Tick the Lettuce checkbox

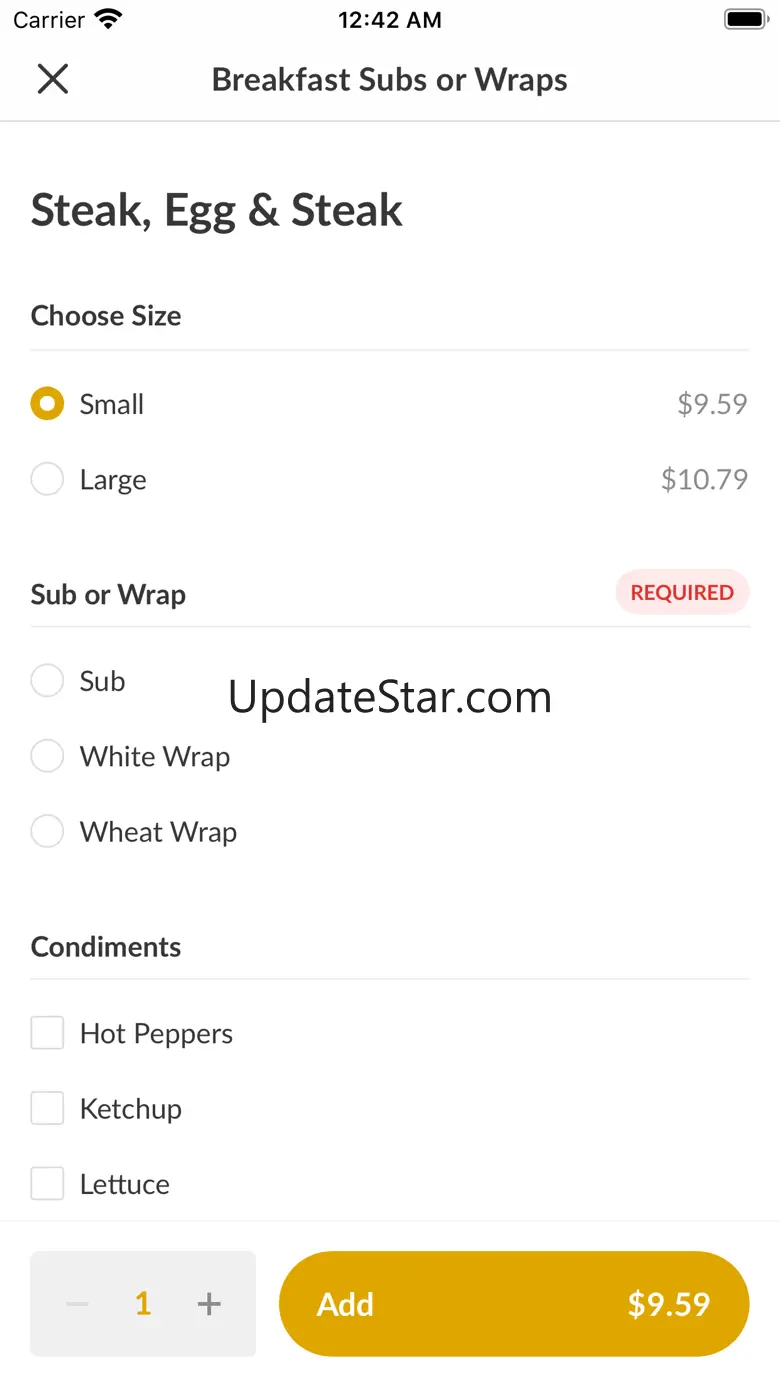pyautogui.click(x=47, y=1184)
